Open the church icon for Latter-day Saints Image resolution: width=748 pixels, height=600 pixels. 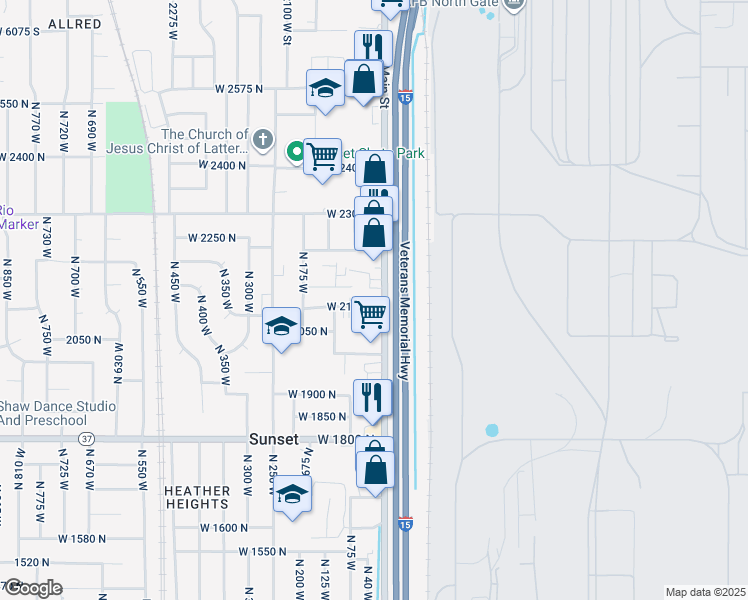262,140
